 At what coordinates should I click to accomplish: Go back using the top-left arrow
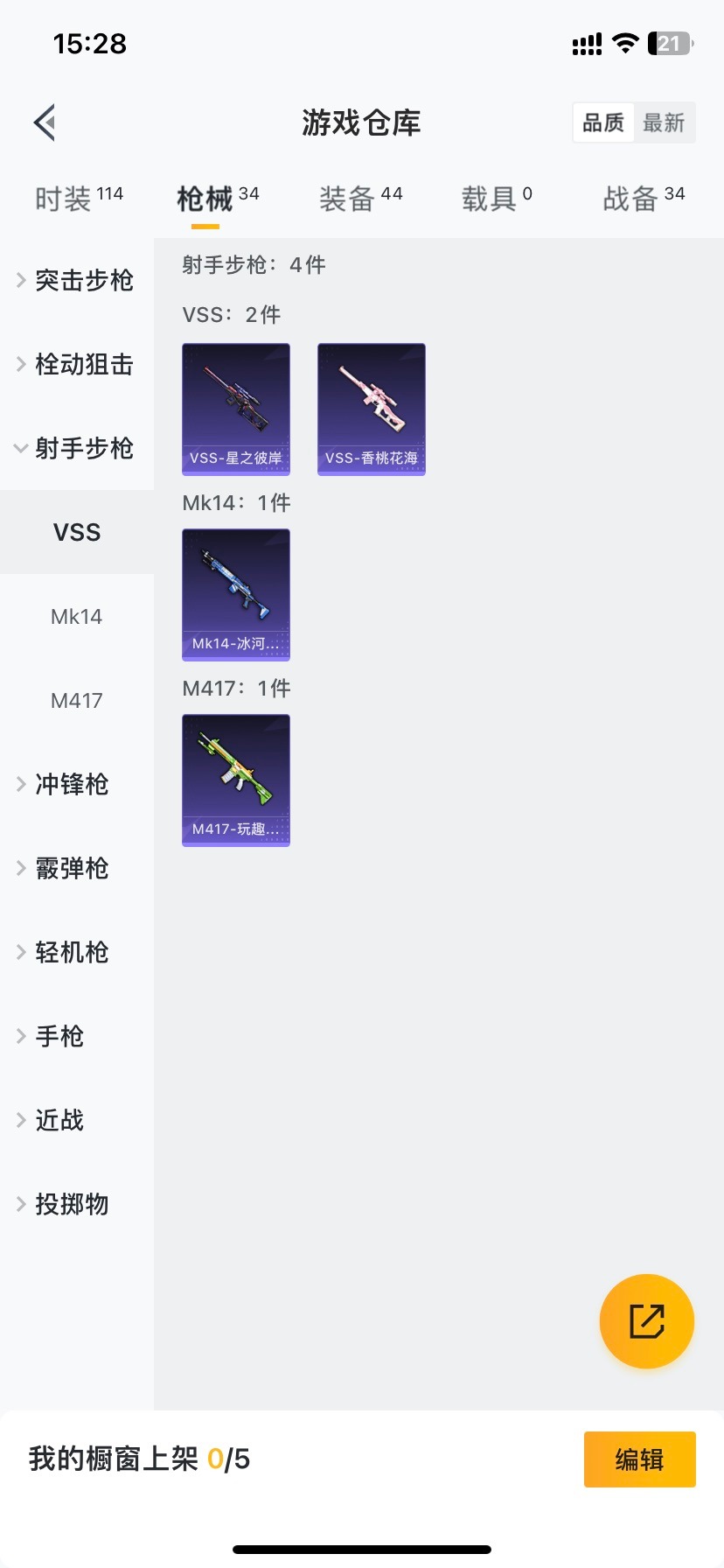point(45,122)
